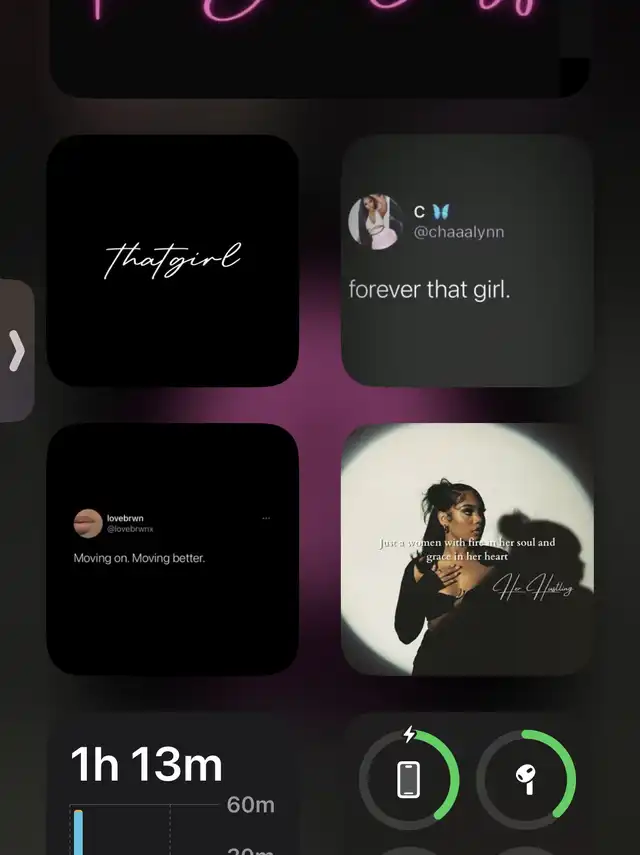Open the 'Moving on. Moving better.' widget

pyautogui.click(x=172, y=549)
